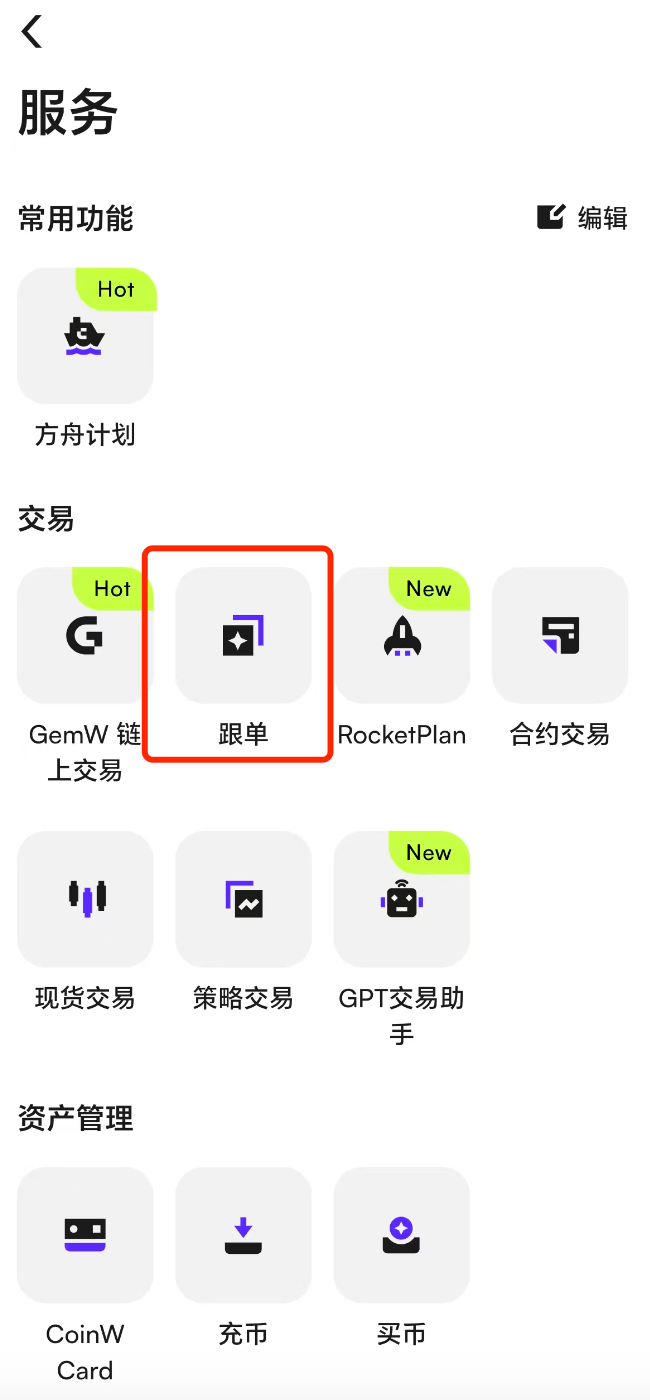The width and height of the screenshot is (650, 1400).
Task: Select 现货交易
Action: tap(85, 899)
